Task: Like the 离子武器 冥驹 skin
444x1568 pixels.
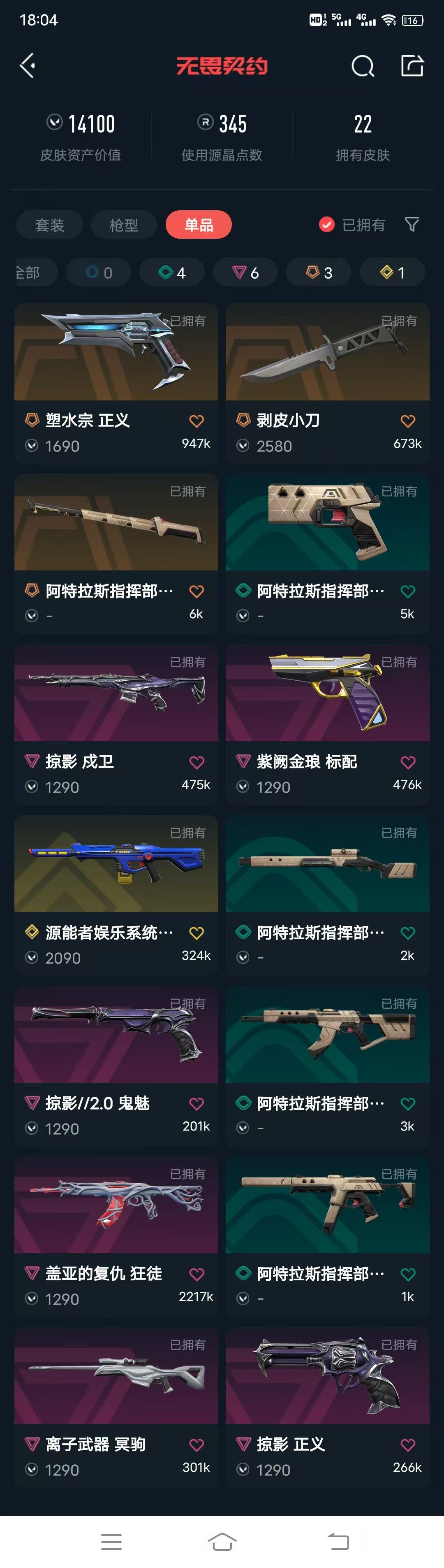Action: [197, 1445]
